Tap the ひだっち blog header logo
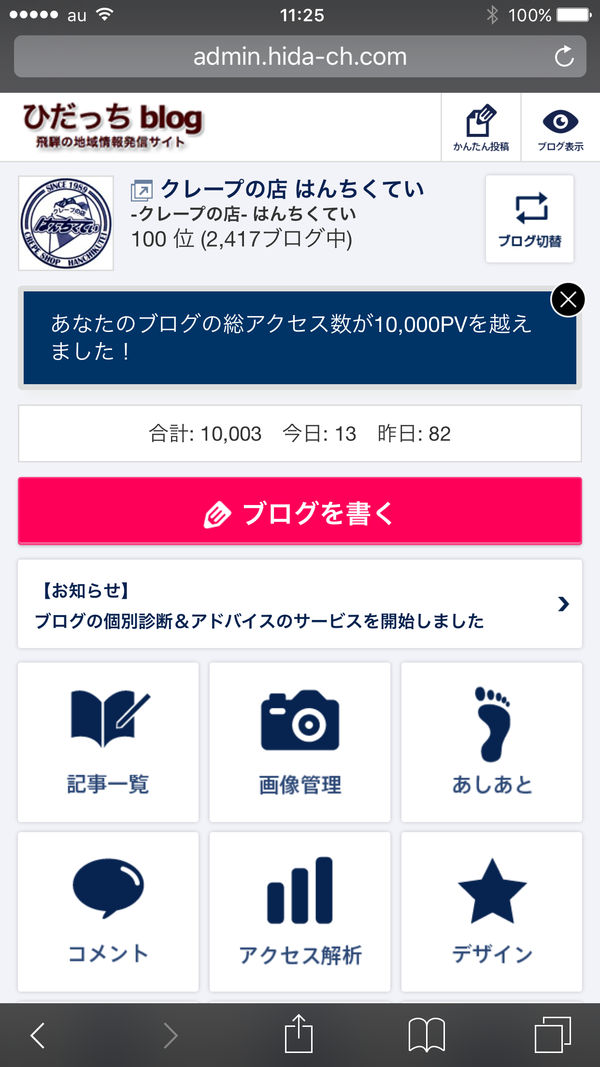This screenshot has width=600, height=1067. [x=113, y=126]
